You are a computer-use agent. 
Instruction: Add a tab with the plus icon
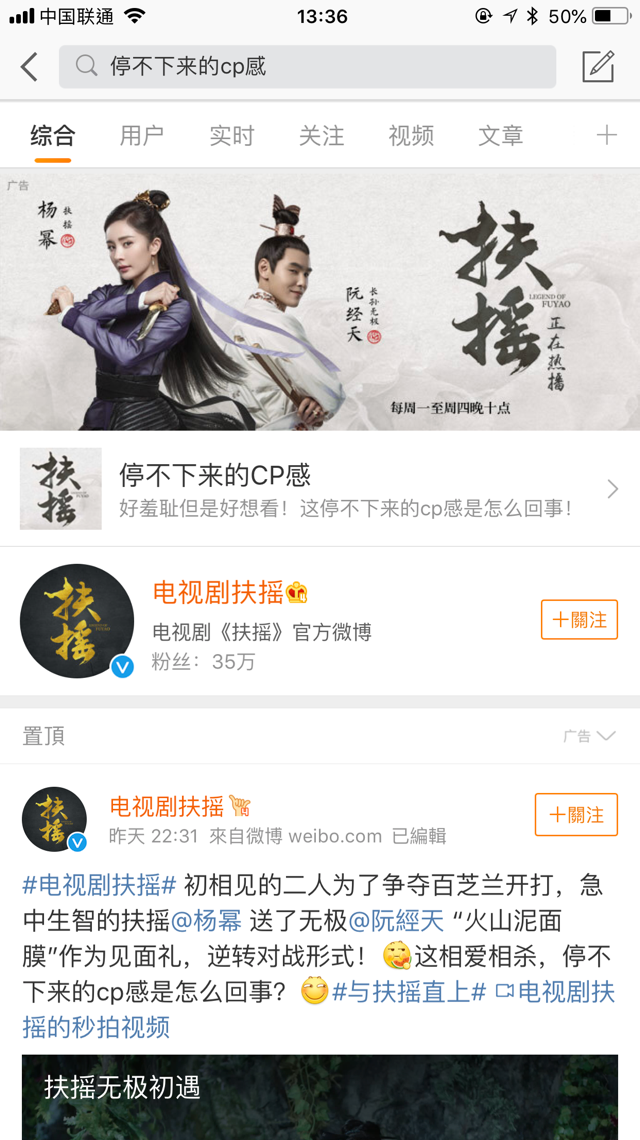tap(606, 136)
